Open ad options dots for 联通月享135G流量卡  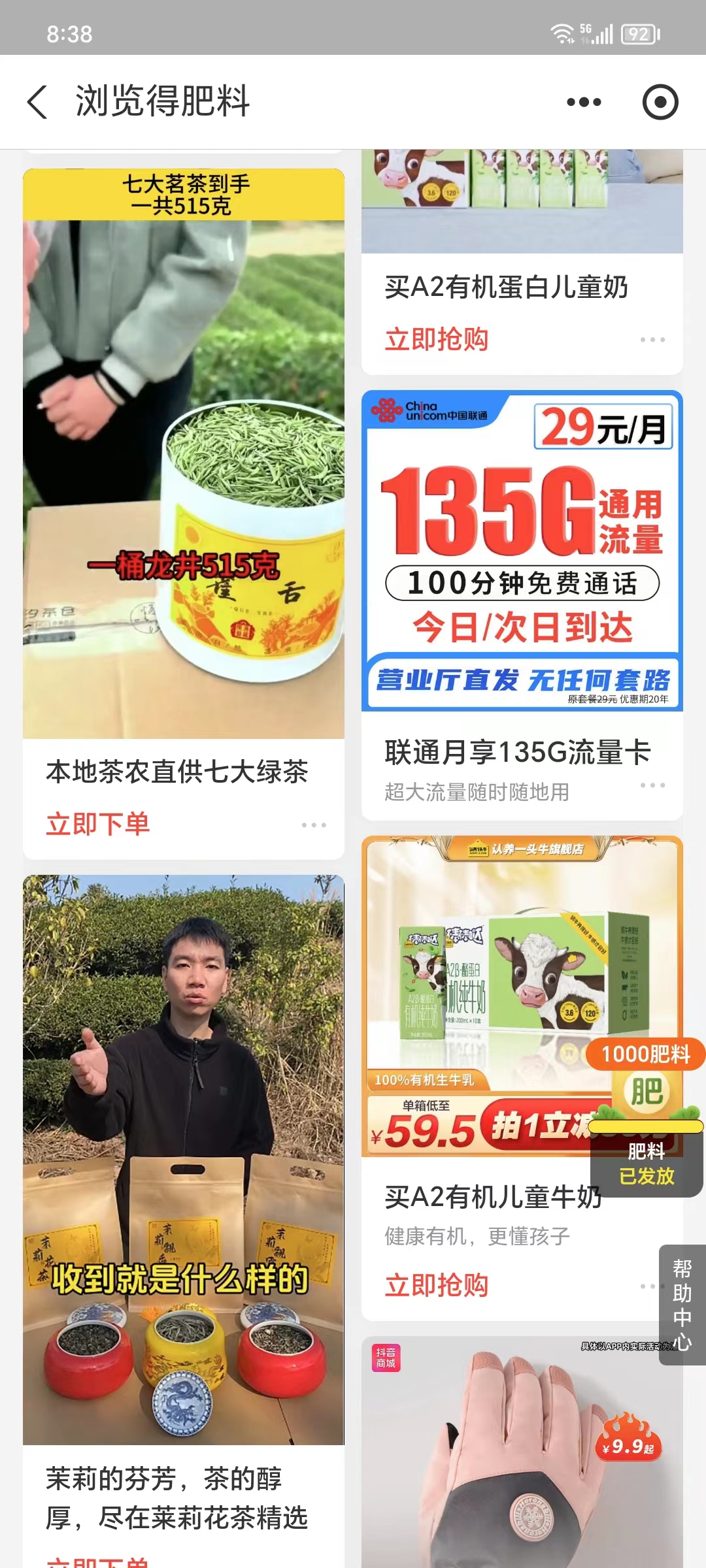click(652, 785)
